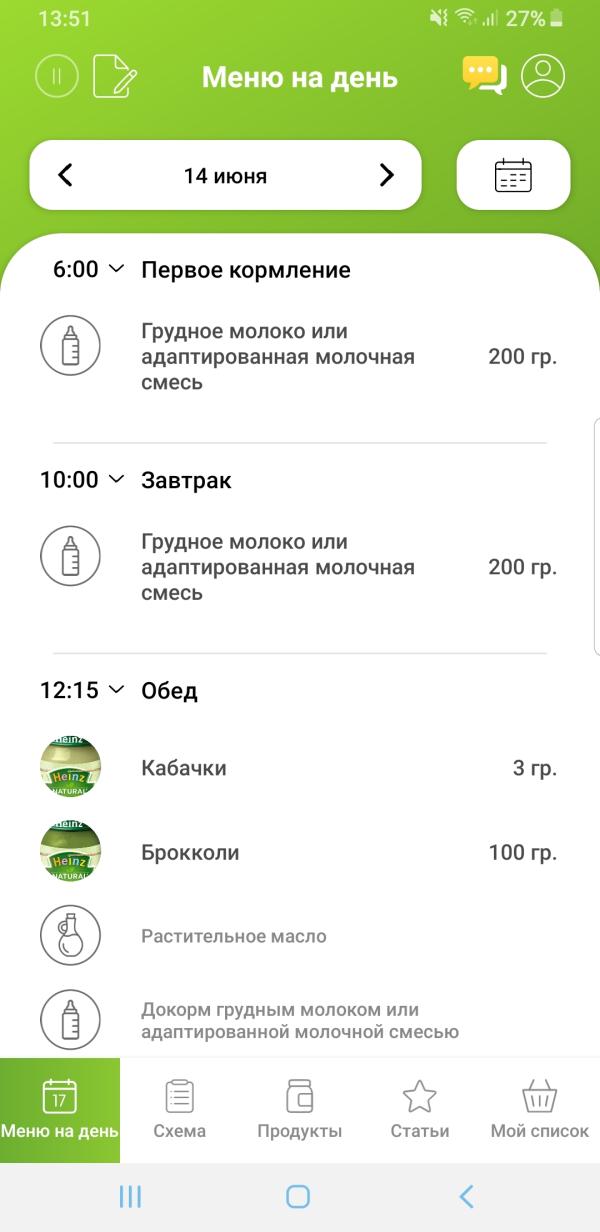Switch to the Мой список tab
This screenshot has height=1232, width=600.
tap(540, 1110)
